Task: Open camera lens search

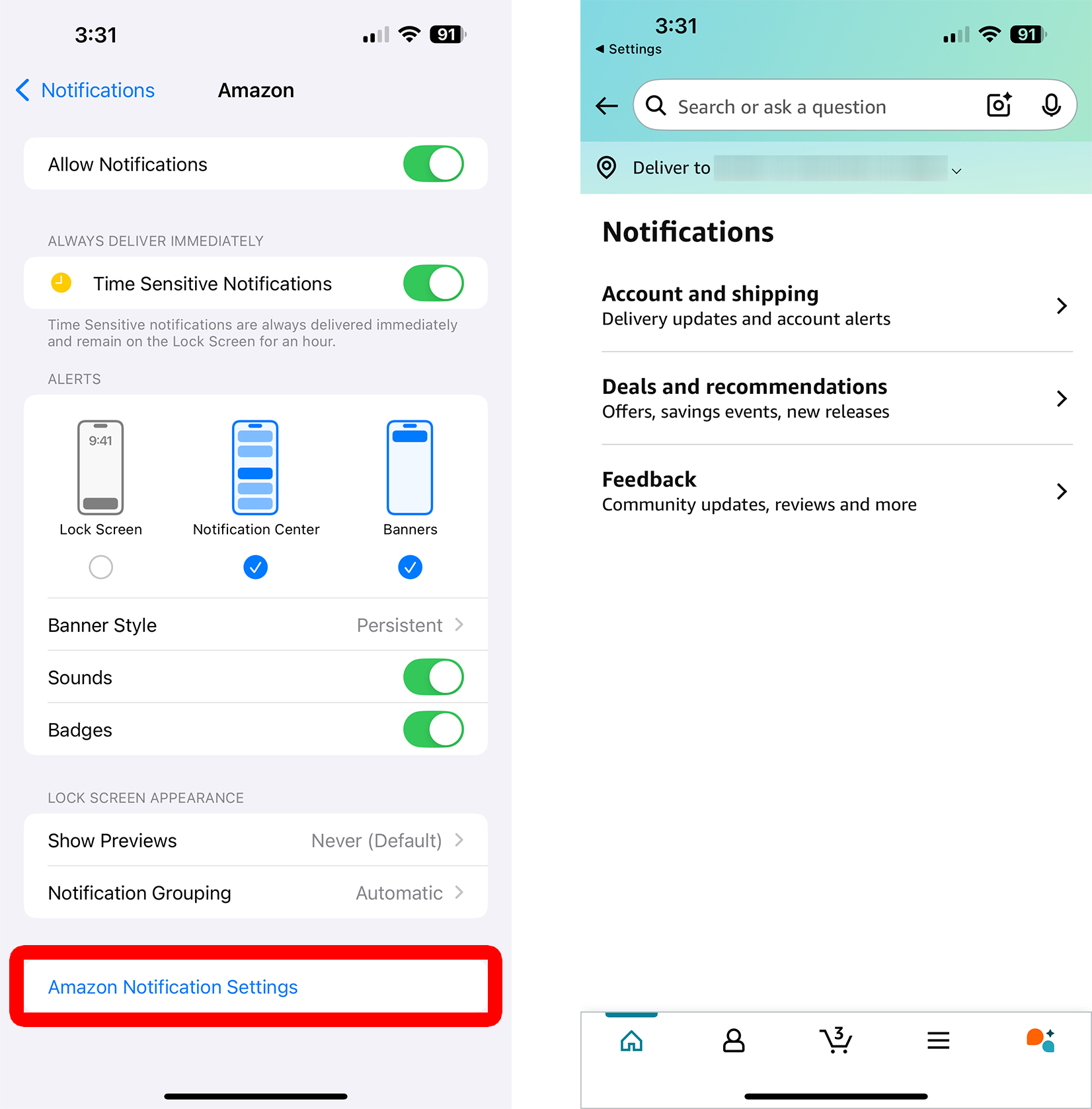Action: pos(999,105)
